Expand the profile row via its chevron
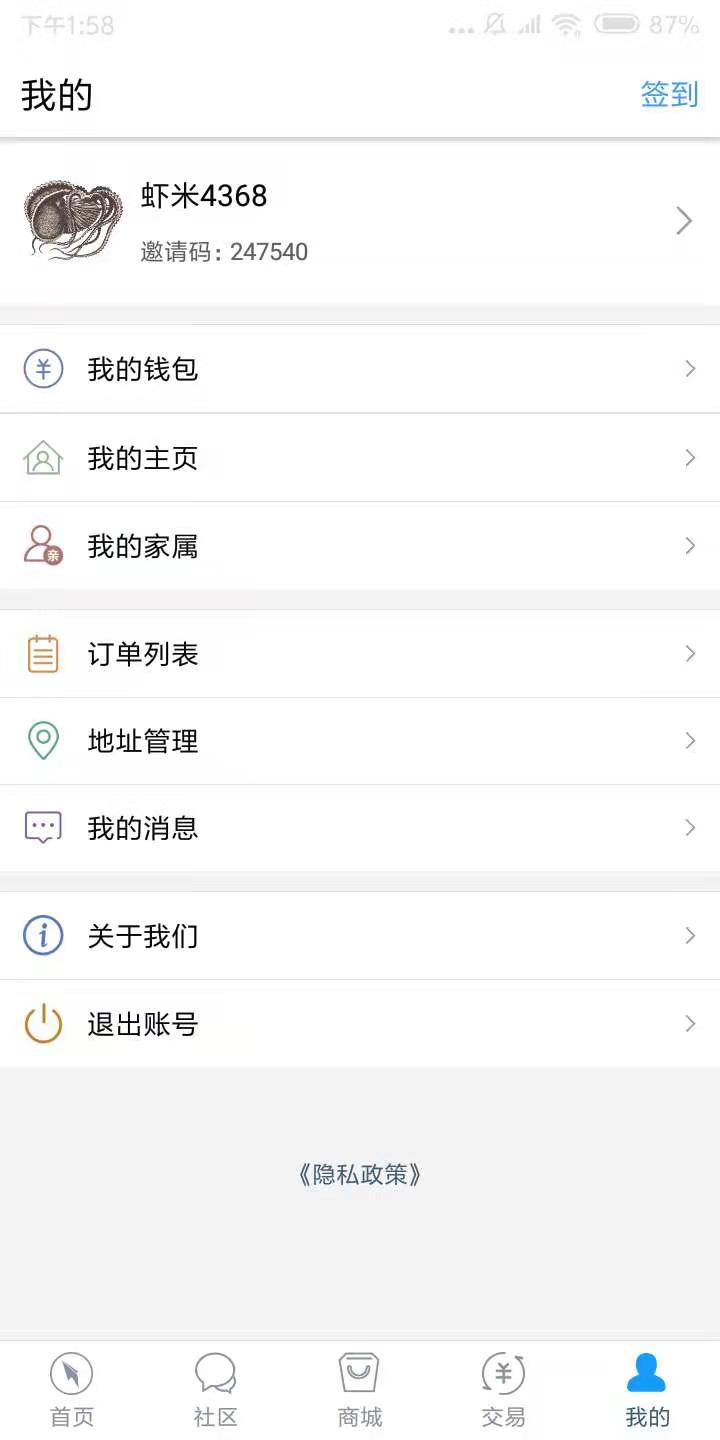Viewport: 720px width, 1440px height. point(684,220)
